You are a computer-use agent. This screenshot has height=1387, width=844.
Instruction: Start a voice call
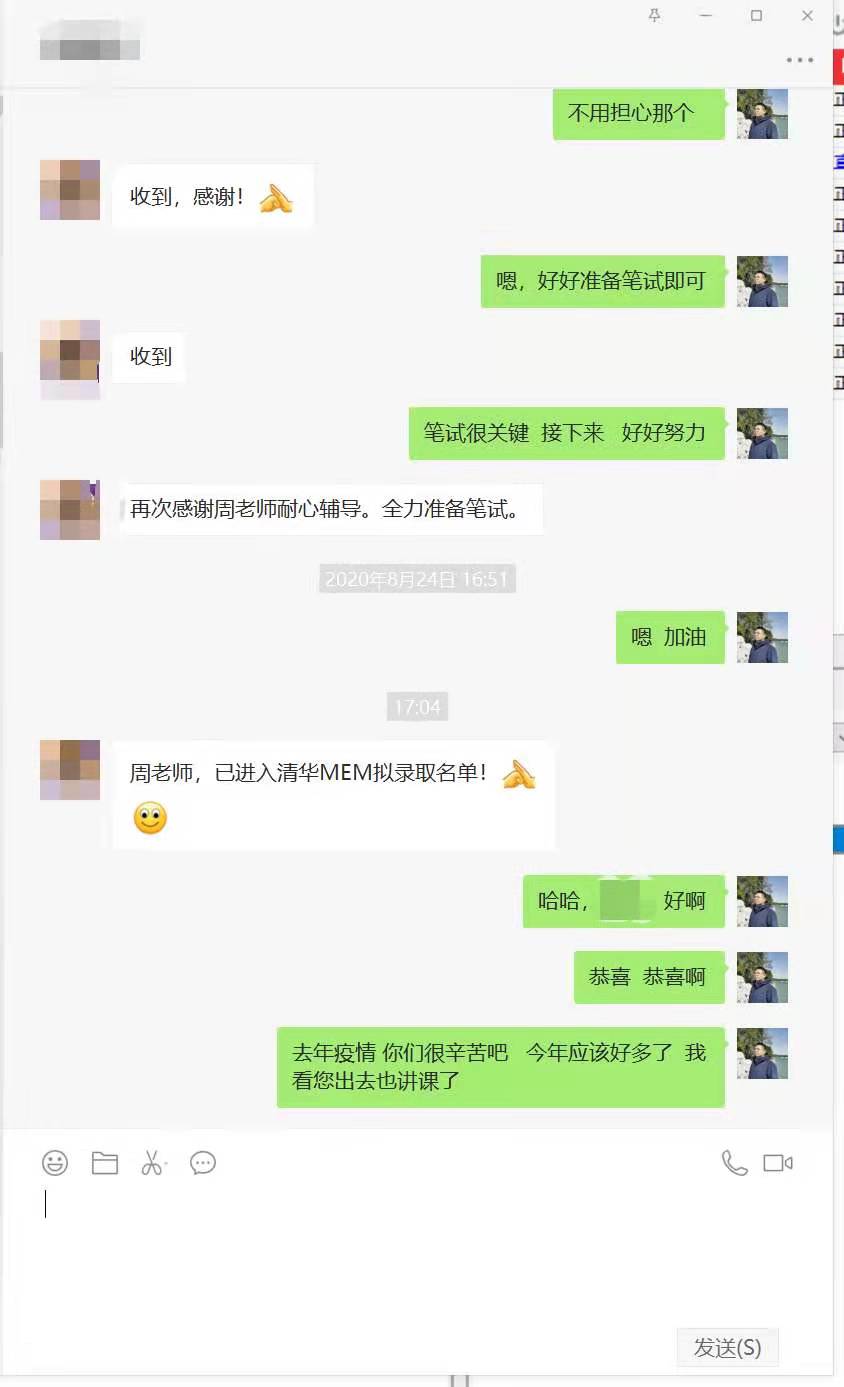pyautogui.click(x=734, y=1163)
